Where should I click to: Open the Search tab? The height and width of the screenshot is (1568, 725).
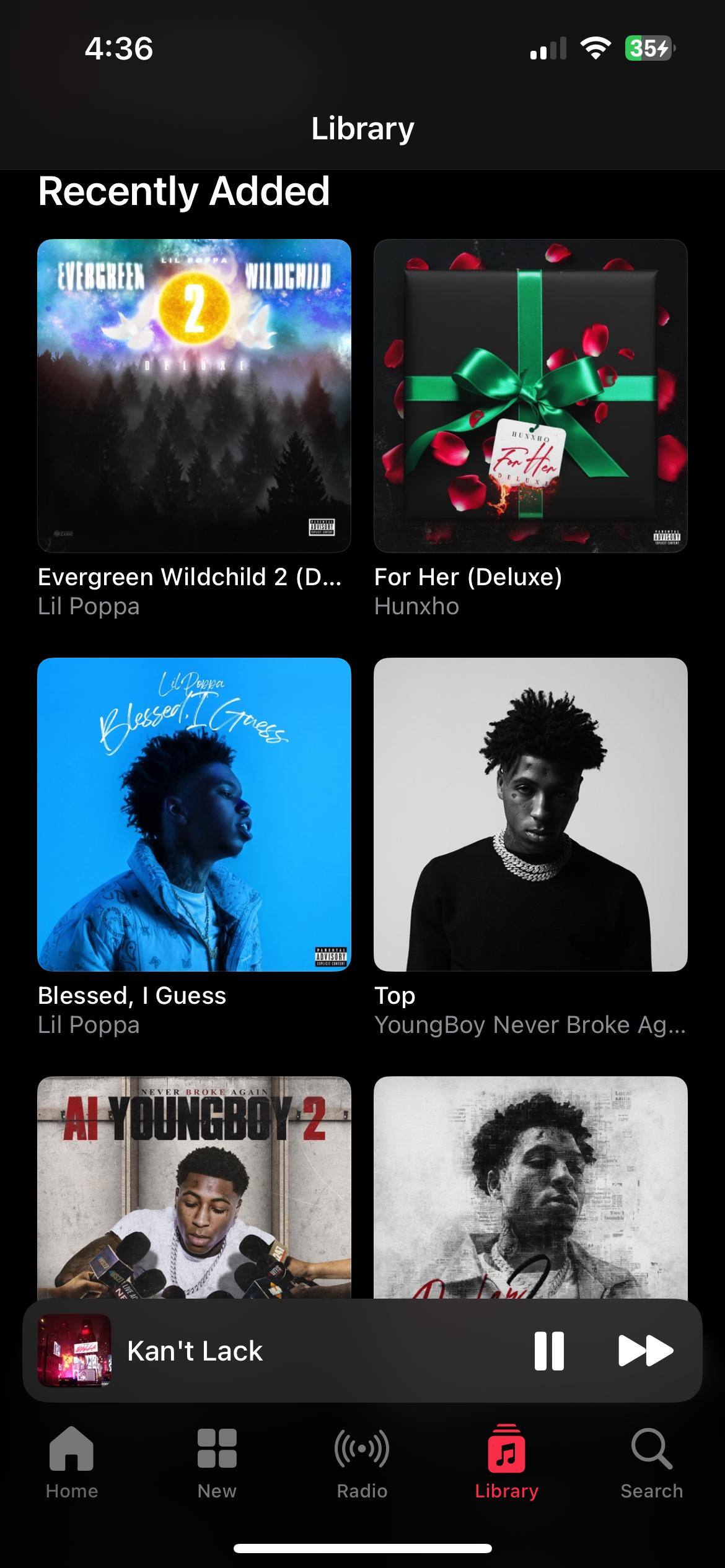[x=651, y=1463]
